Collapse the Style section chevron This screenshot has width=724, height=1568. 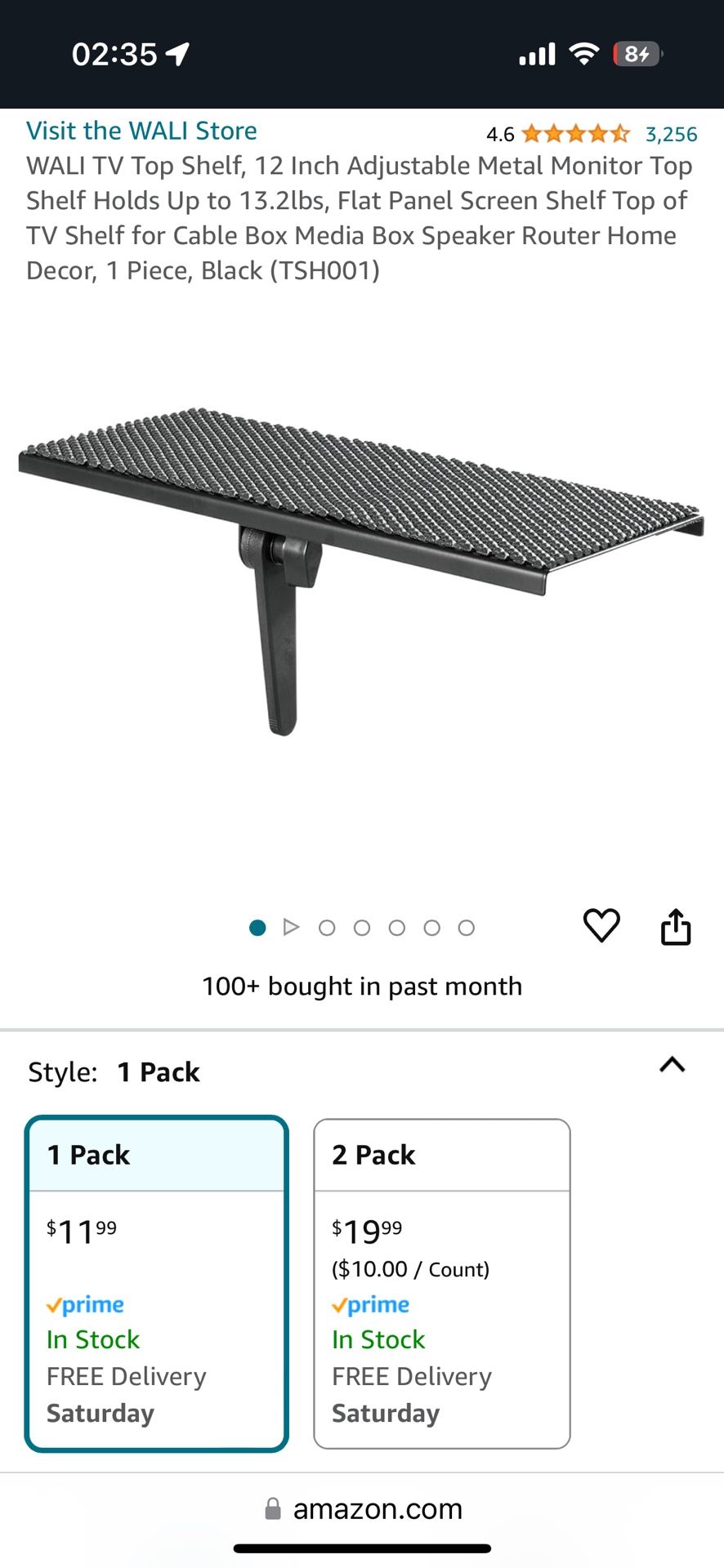(x=672, y=1065)
